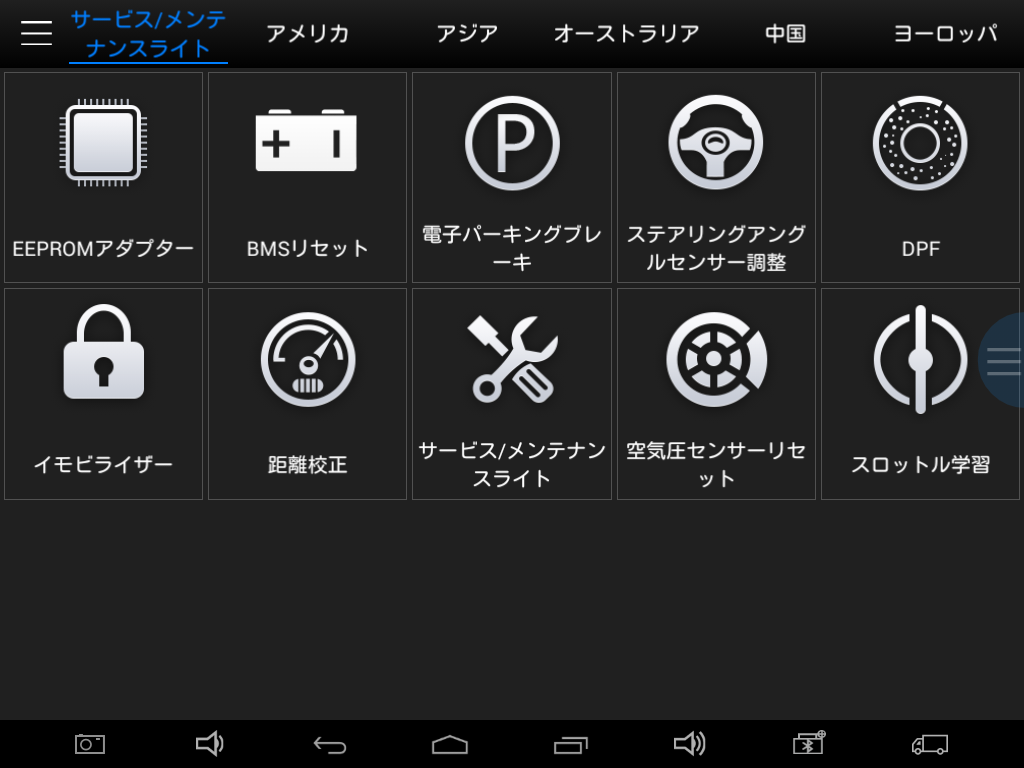Open the ヨーロッパ tab
Screen dimensions: 1024x768
944,33
